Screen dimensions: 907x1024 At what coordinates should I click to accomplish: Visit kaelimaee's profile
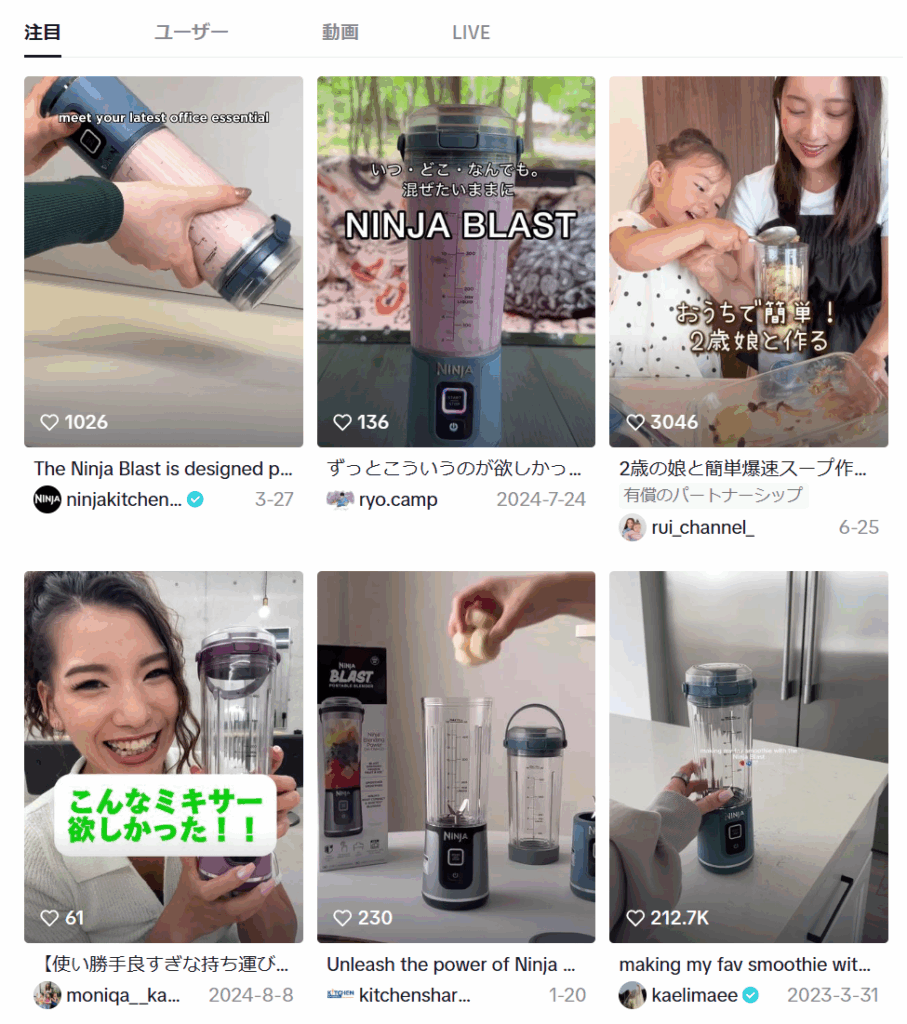694,995
